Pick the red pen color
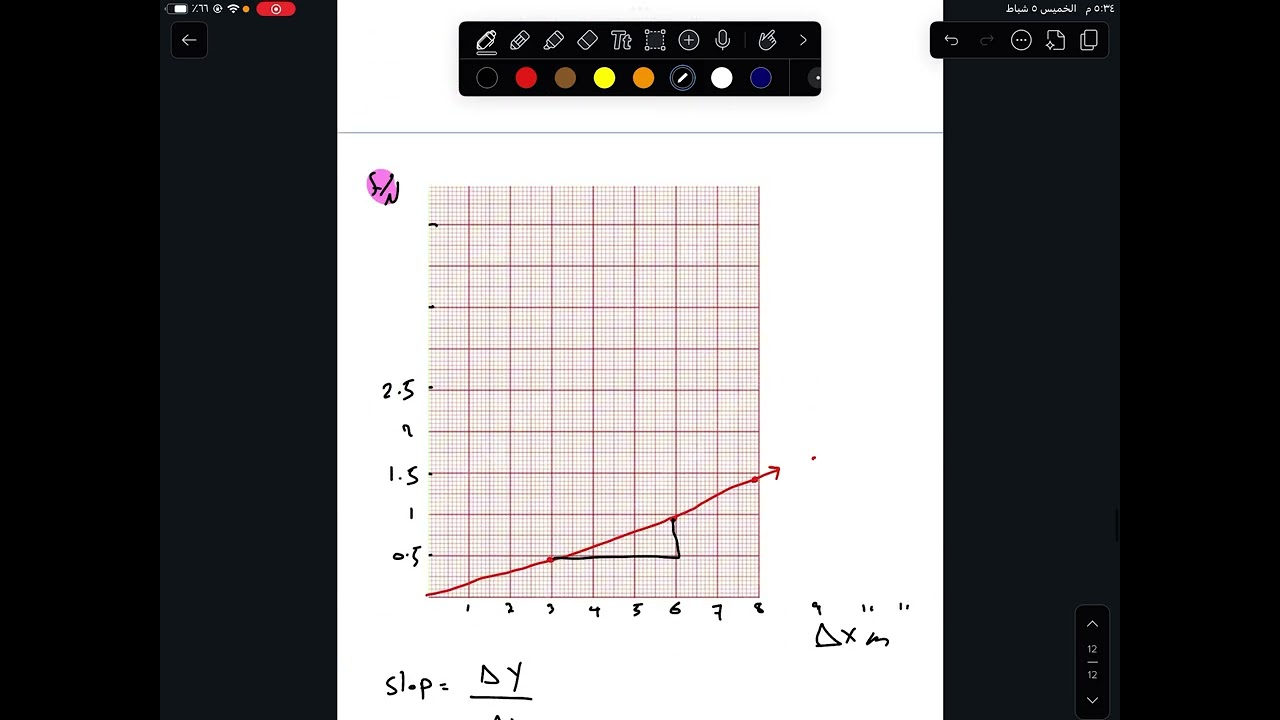 click(526, 78)
